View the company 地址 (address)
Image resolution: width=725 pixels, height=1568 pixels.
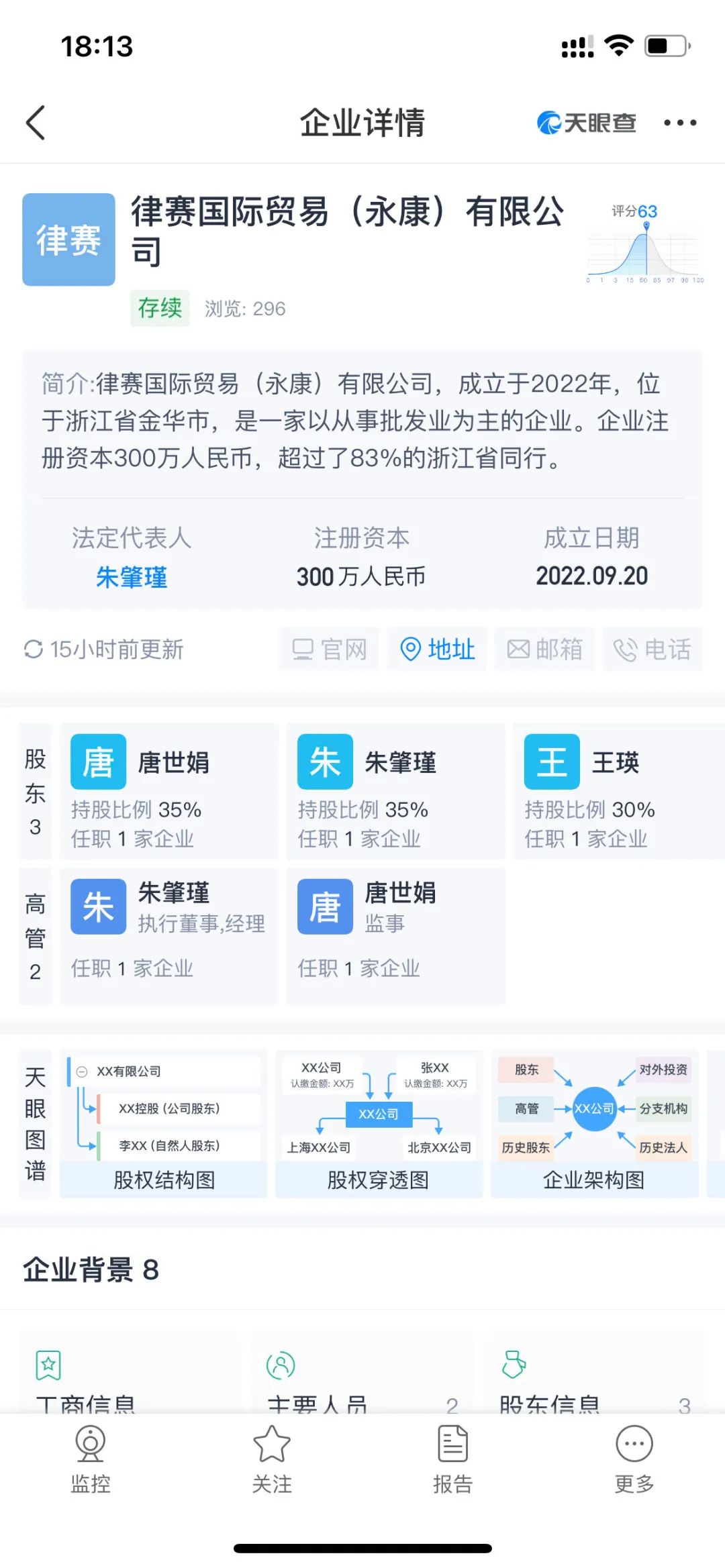[438, 649]
